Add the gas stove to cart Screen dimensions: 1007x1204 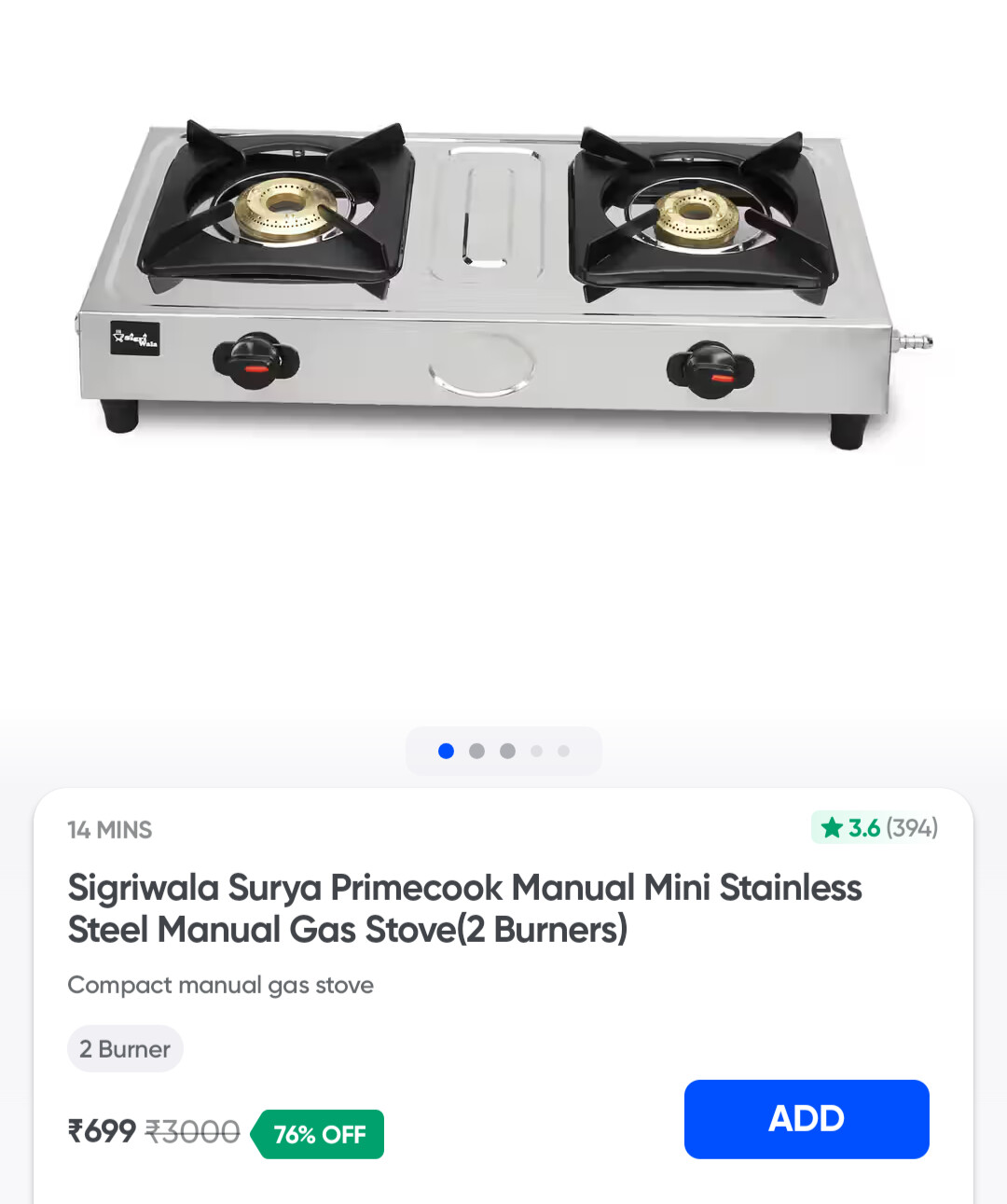(806, 1118)
